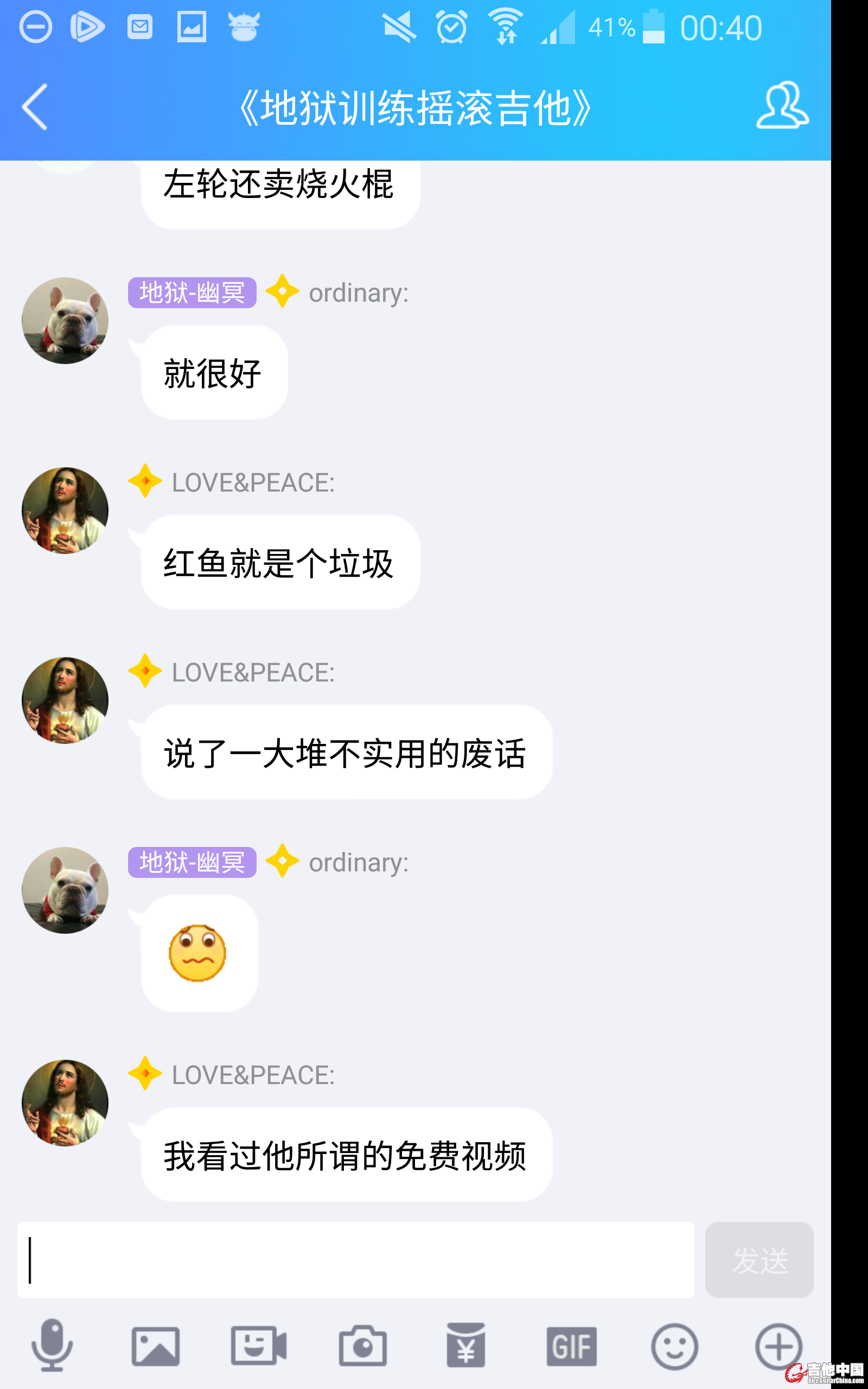868x1389 pixels.
Task: Open the GIF picker
Action: point(571,1346)
